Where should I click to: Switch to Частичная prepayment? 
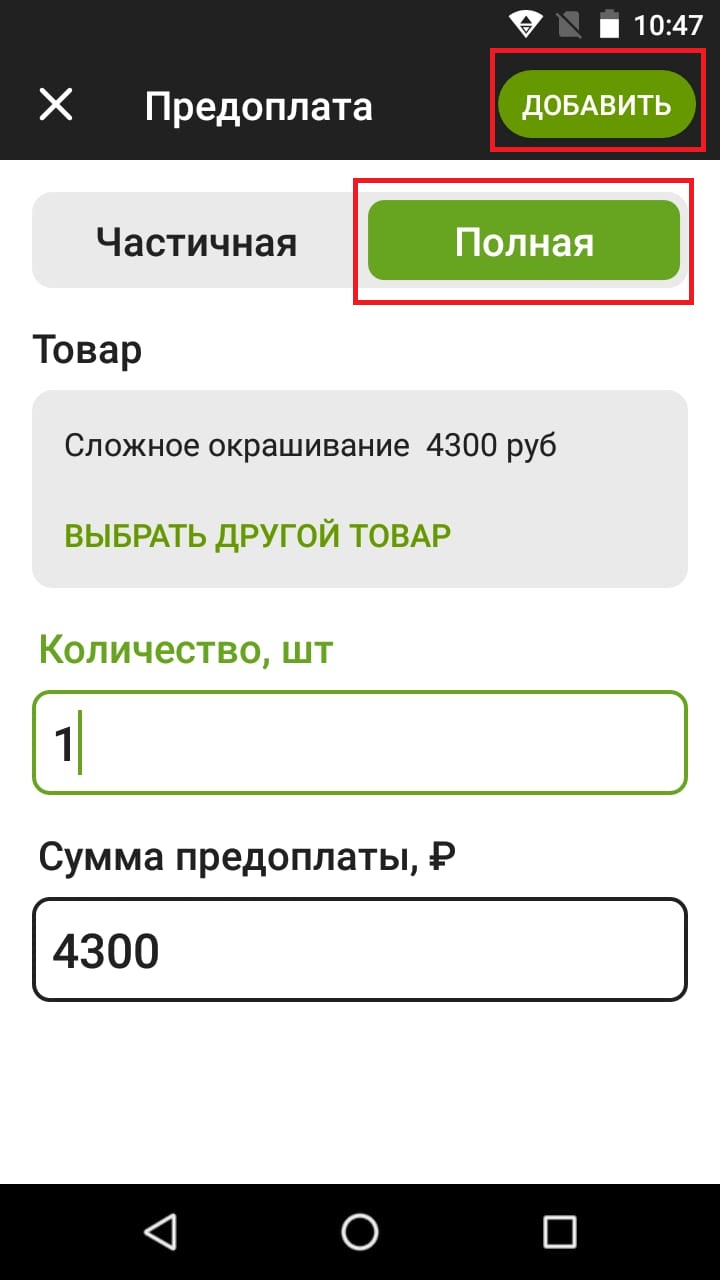[197, 242]
